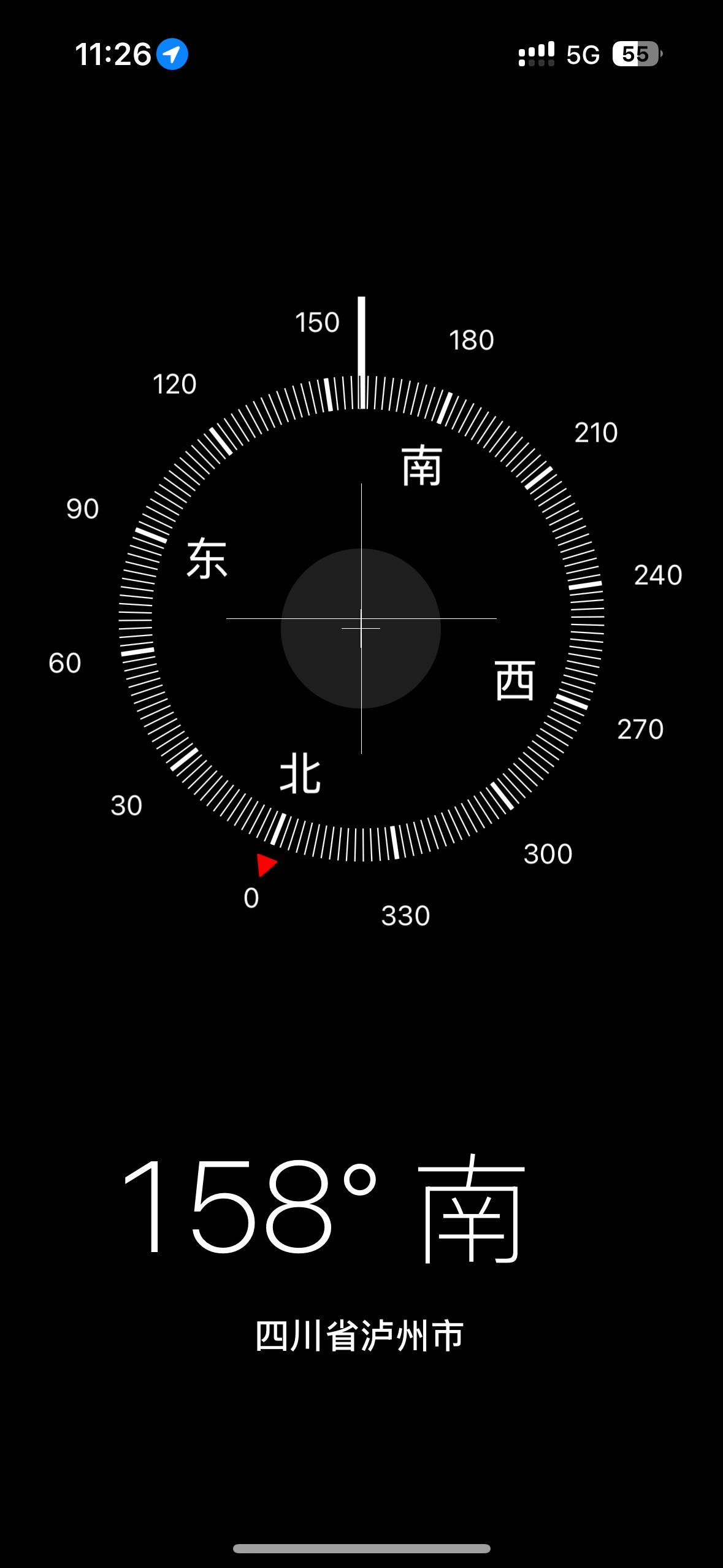Open location 四川省泸州市 in Maps

pyautogui.click(x=360, y=1336)
